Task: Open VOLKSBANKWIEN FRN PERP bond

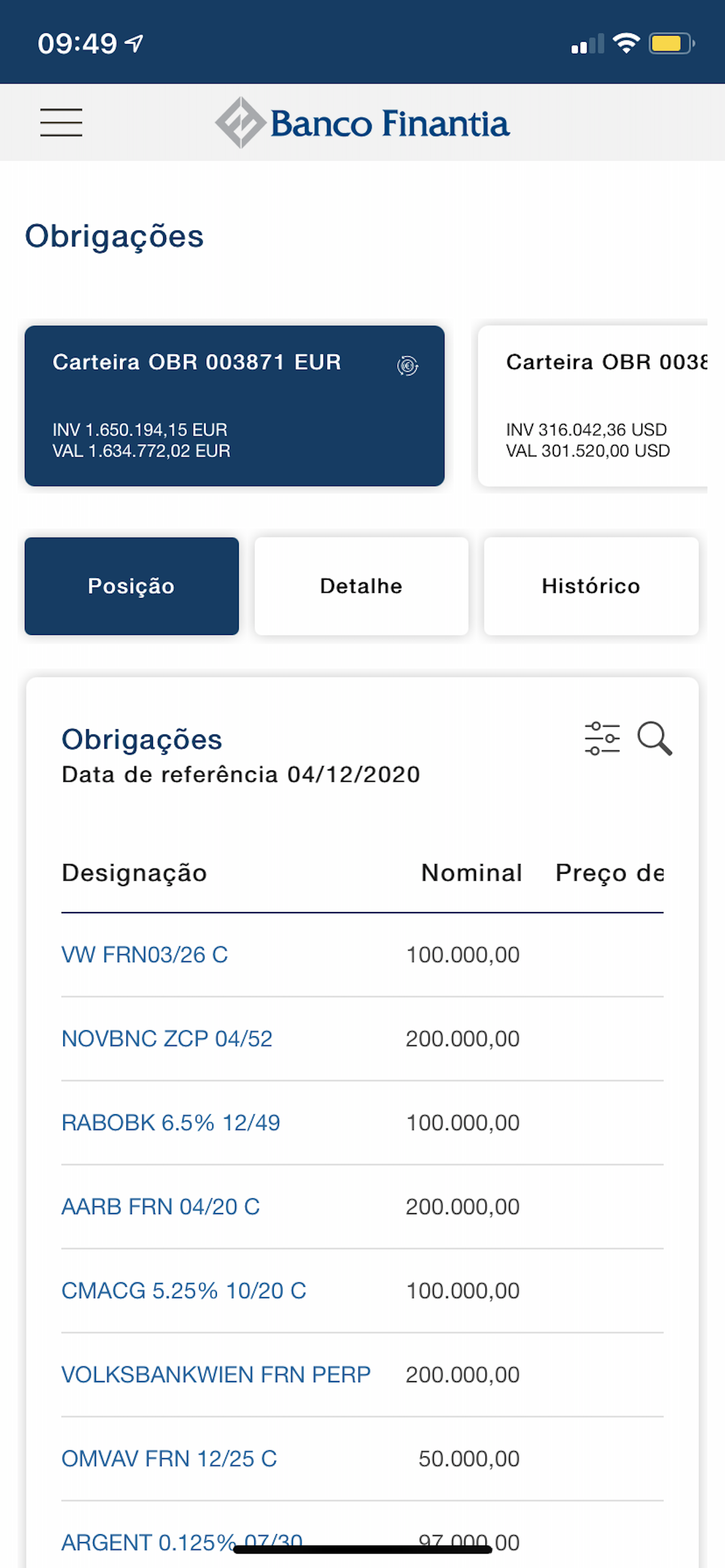Action: pos(216,1374)
